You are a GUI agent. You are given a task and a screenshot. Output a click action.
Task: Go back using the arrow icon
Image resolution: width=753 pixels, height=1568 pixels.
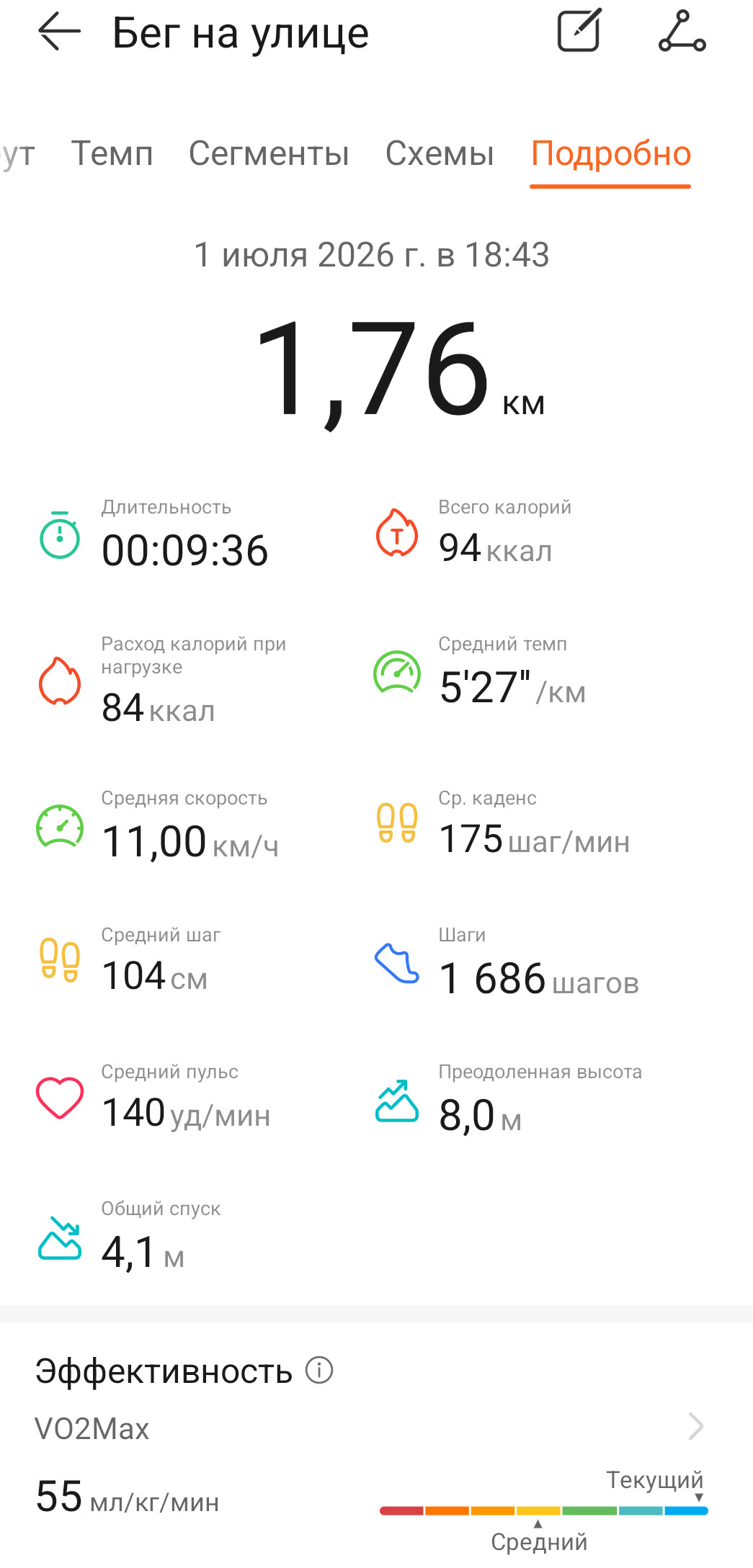pyautogui.click(x=59, y=32)
